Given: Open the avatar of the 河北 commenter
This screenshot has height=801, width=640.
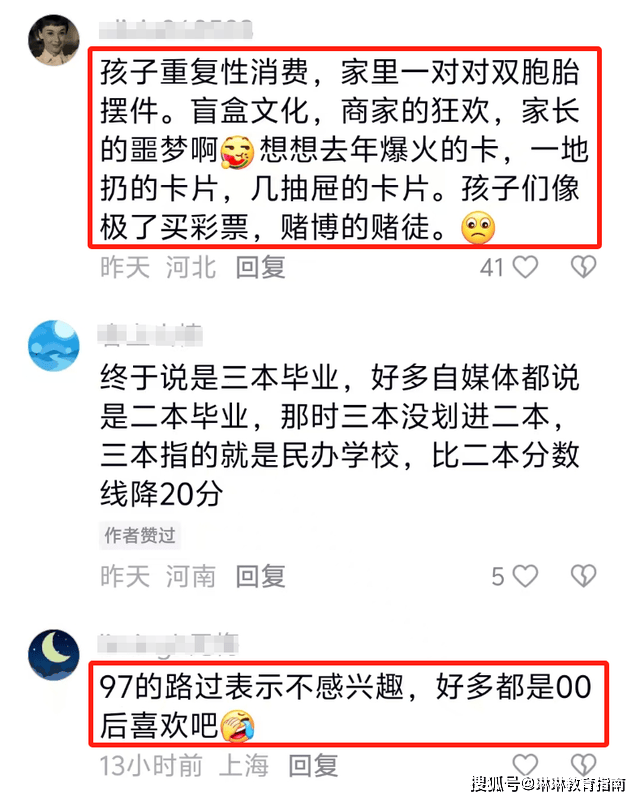Looking at the screenshot, I should 54,39.
